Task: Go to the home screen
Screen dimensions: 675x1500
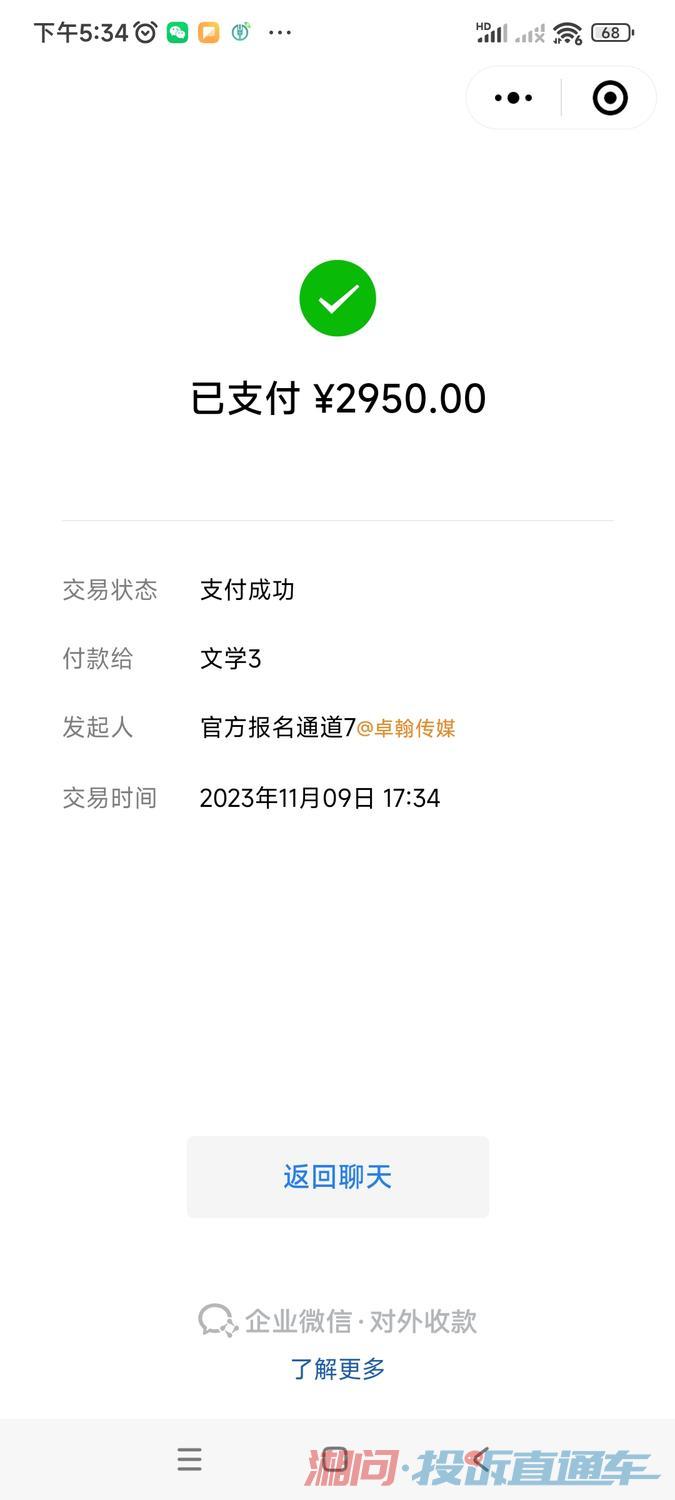Action: coord(336,1460)
